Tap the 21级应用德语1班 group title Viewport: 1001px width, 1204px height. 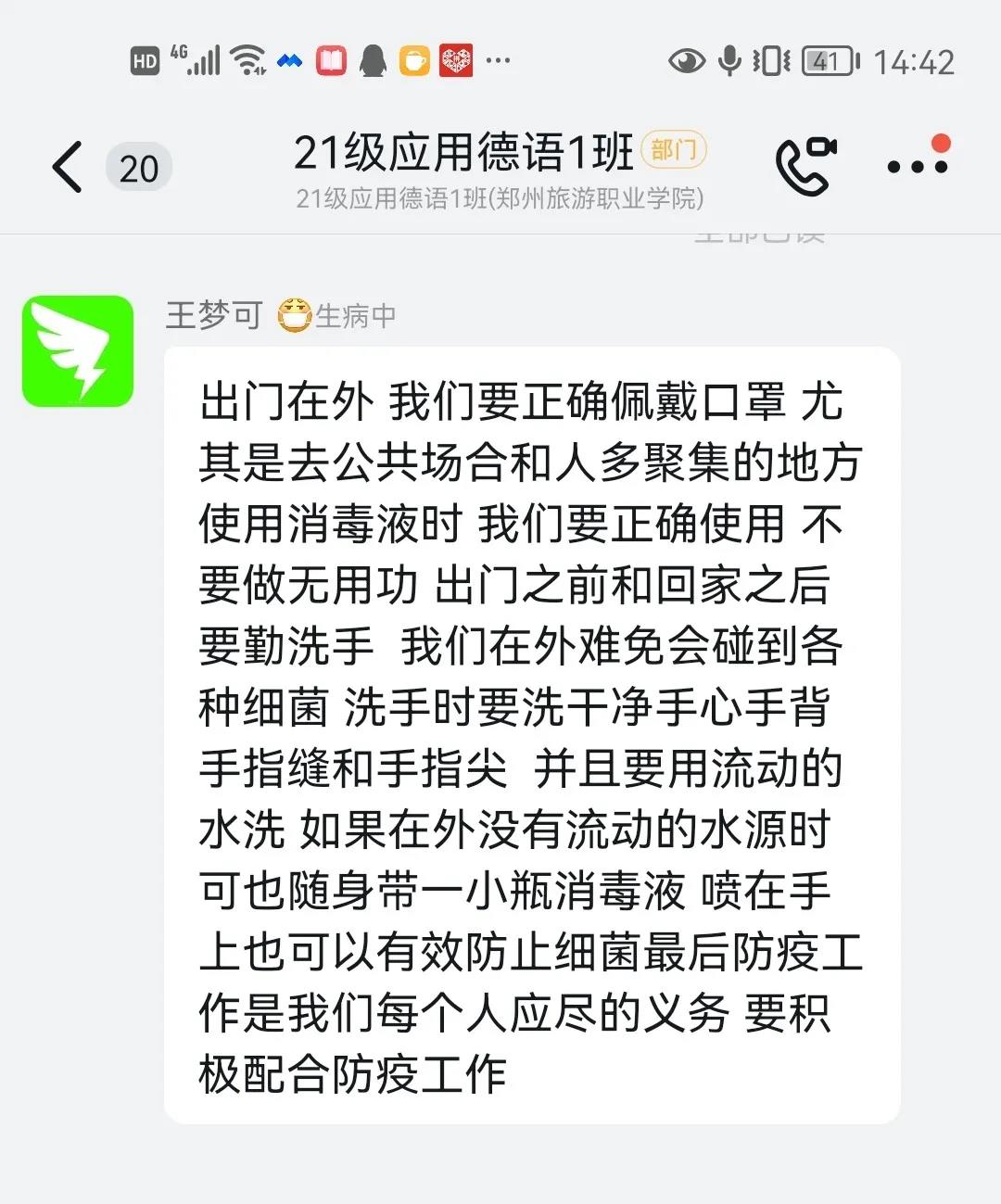(463, 153)
